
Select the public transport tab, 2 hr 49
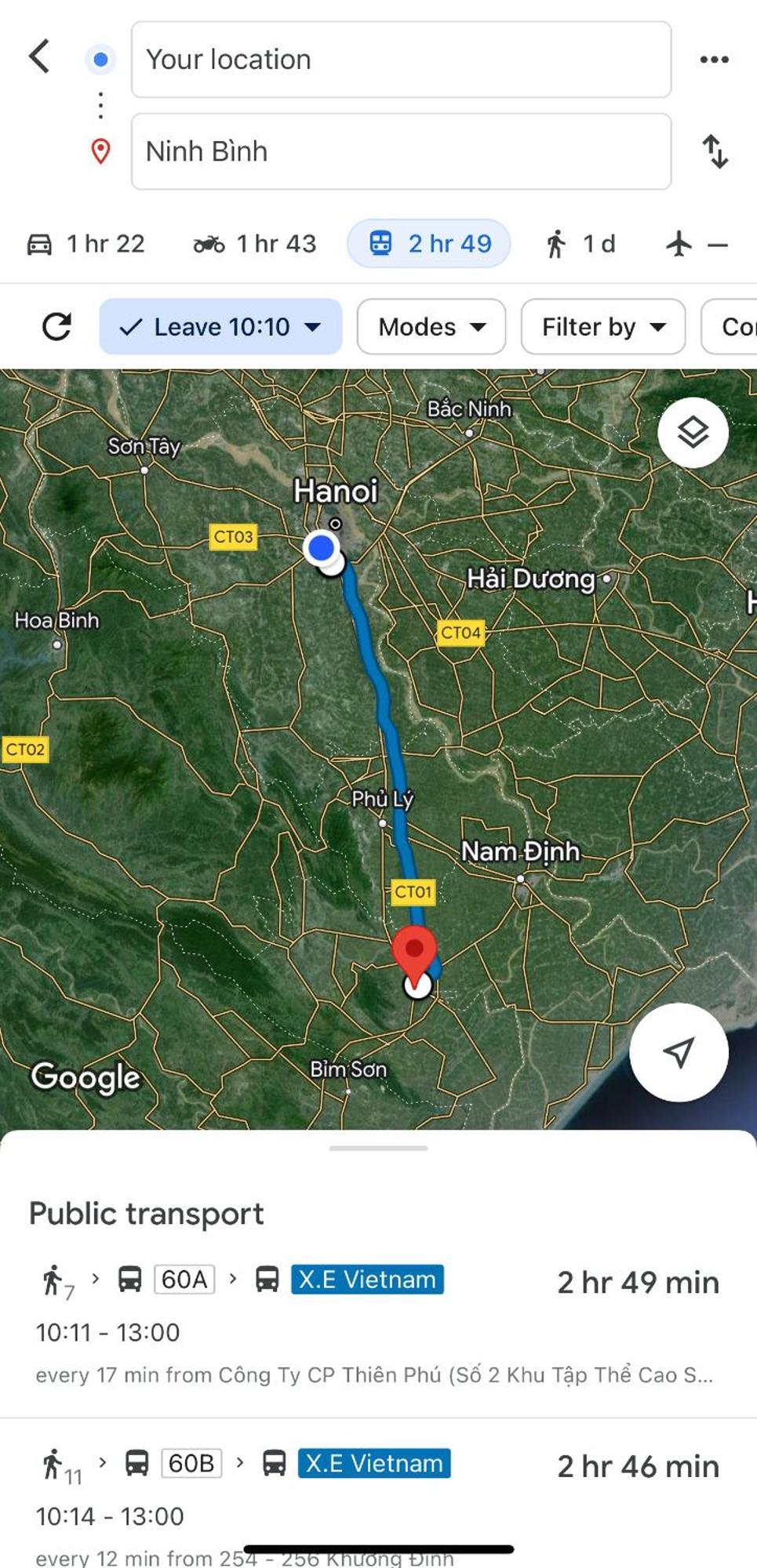429,244
